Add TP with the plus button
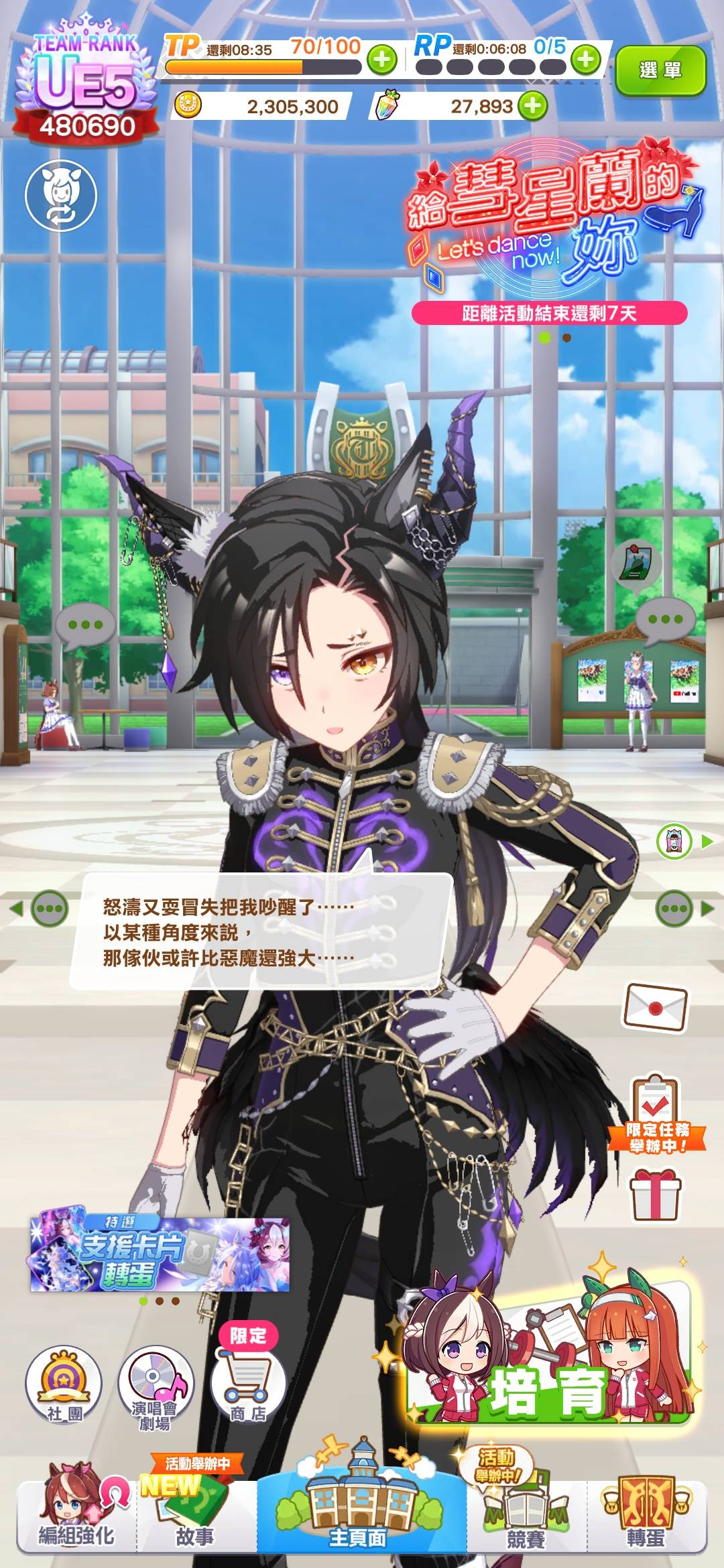This screenshot has height=1568, width=724. click(x=381, y=60)
